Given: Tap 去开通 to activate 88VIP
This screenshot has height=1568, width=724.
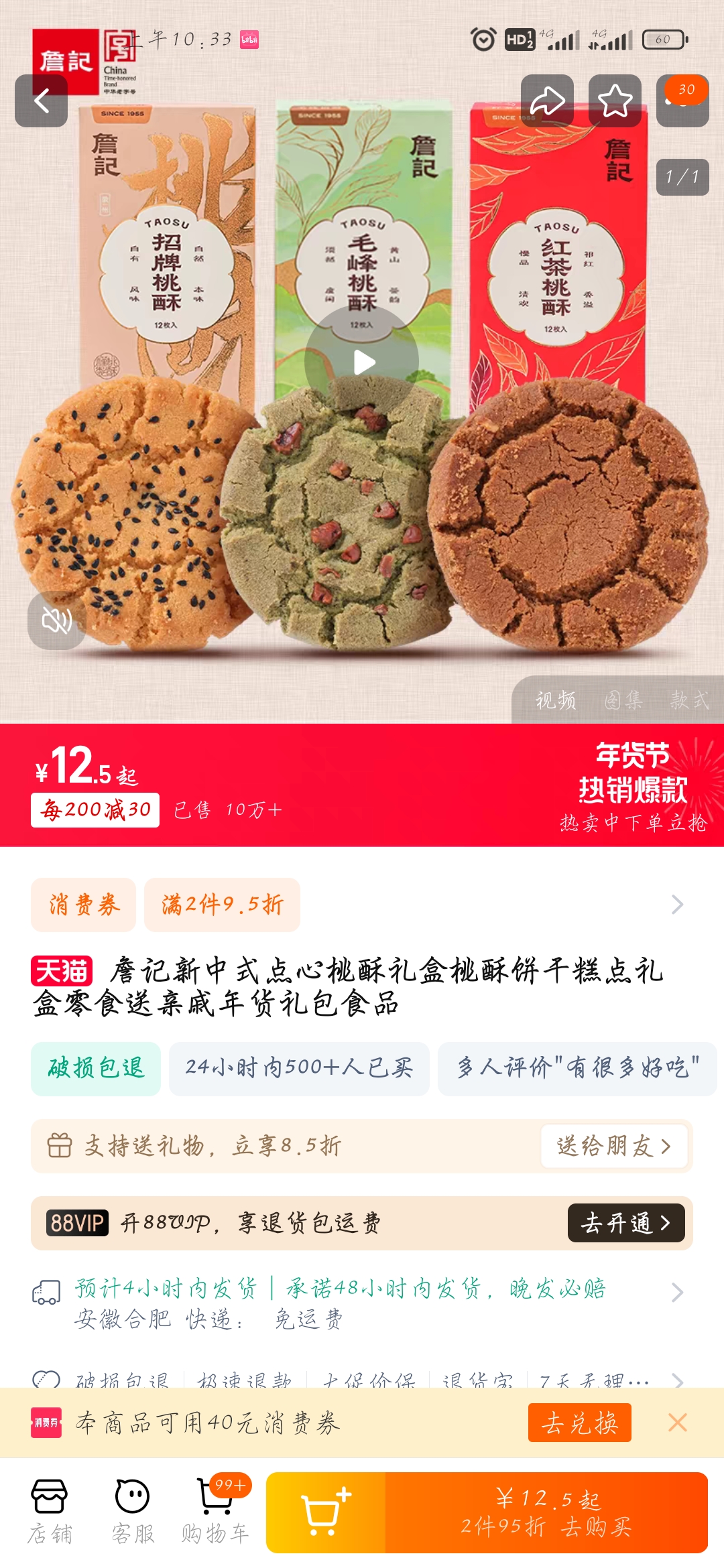Looking at the screenshot, I should tap(625, 1223).
